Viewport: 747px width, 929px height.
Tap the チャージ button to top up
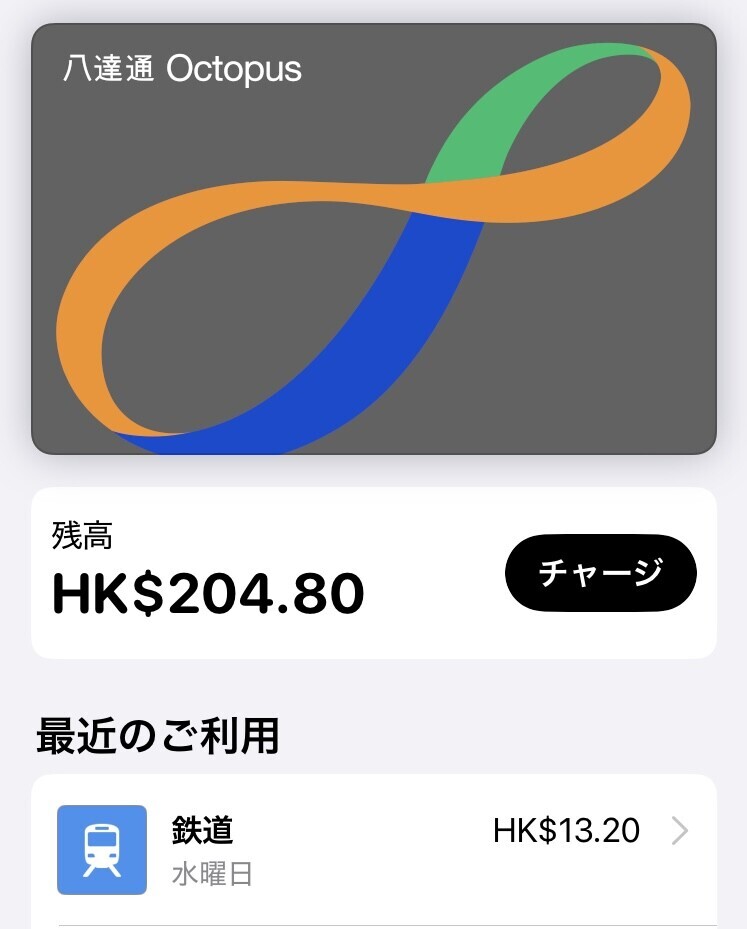[600, 573]
